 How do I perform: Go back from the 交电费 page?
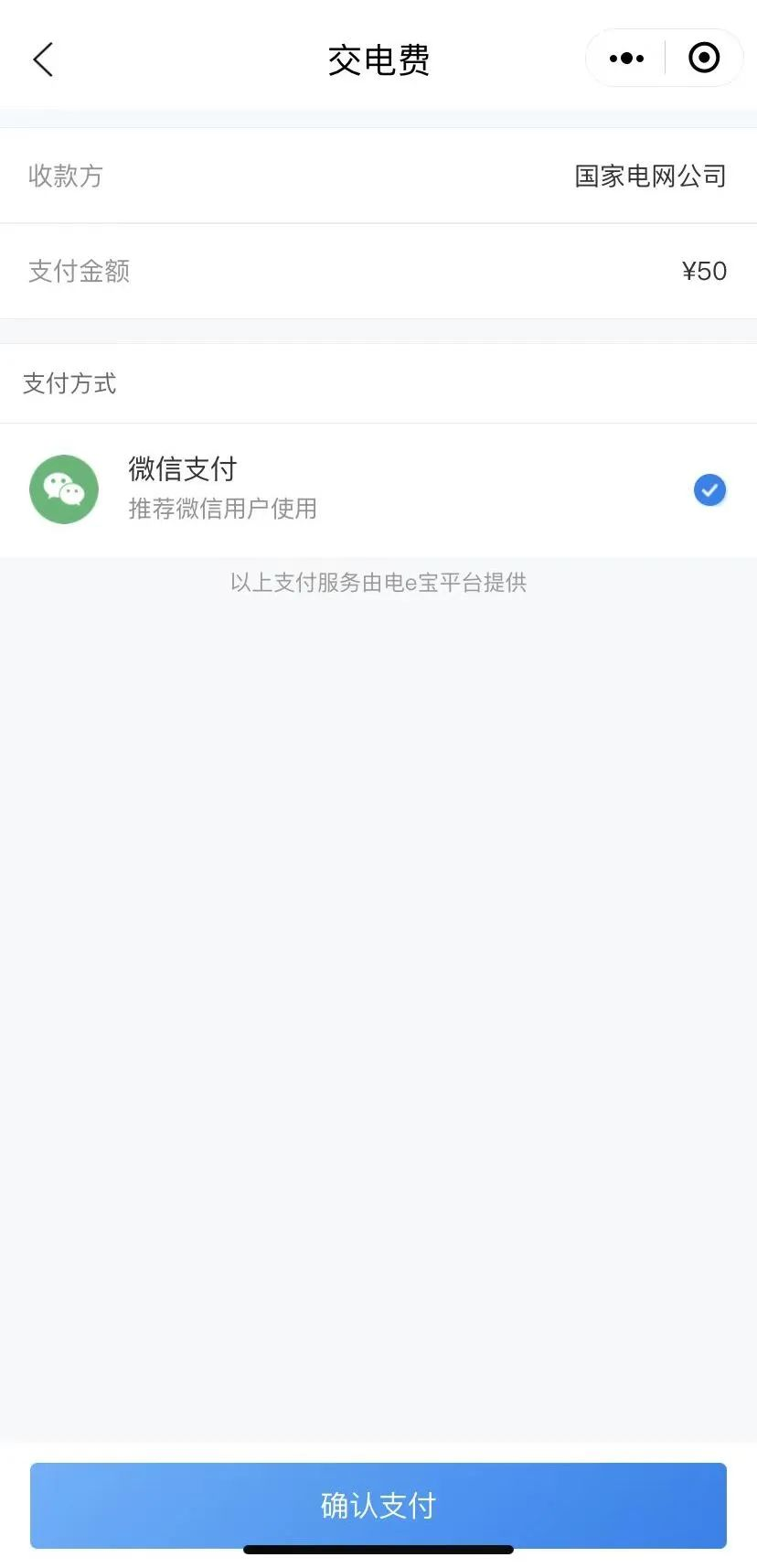click(x=43, y=59)
